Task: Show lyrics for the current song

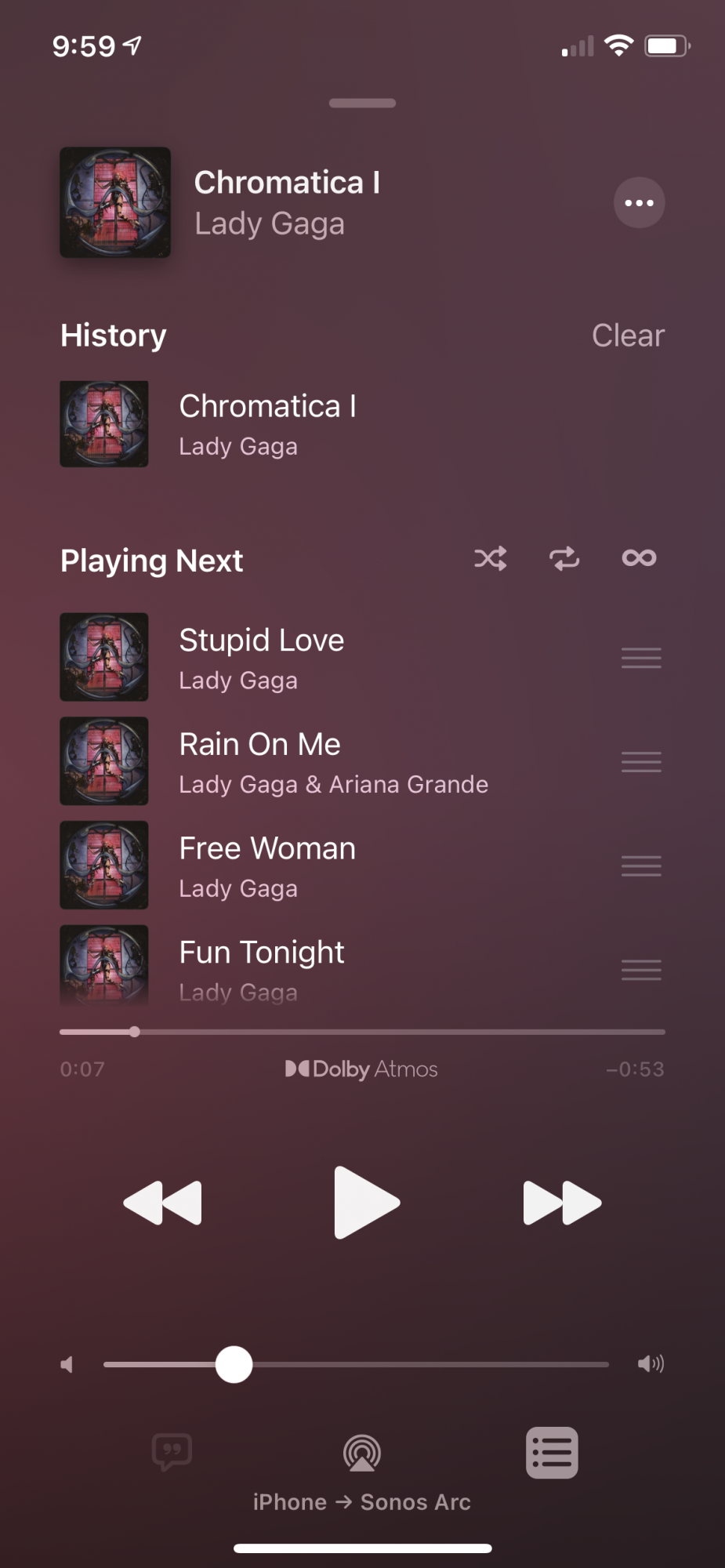Action: point(172,1453)
